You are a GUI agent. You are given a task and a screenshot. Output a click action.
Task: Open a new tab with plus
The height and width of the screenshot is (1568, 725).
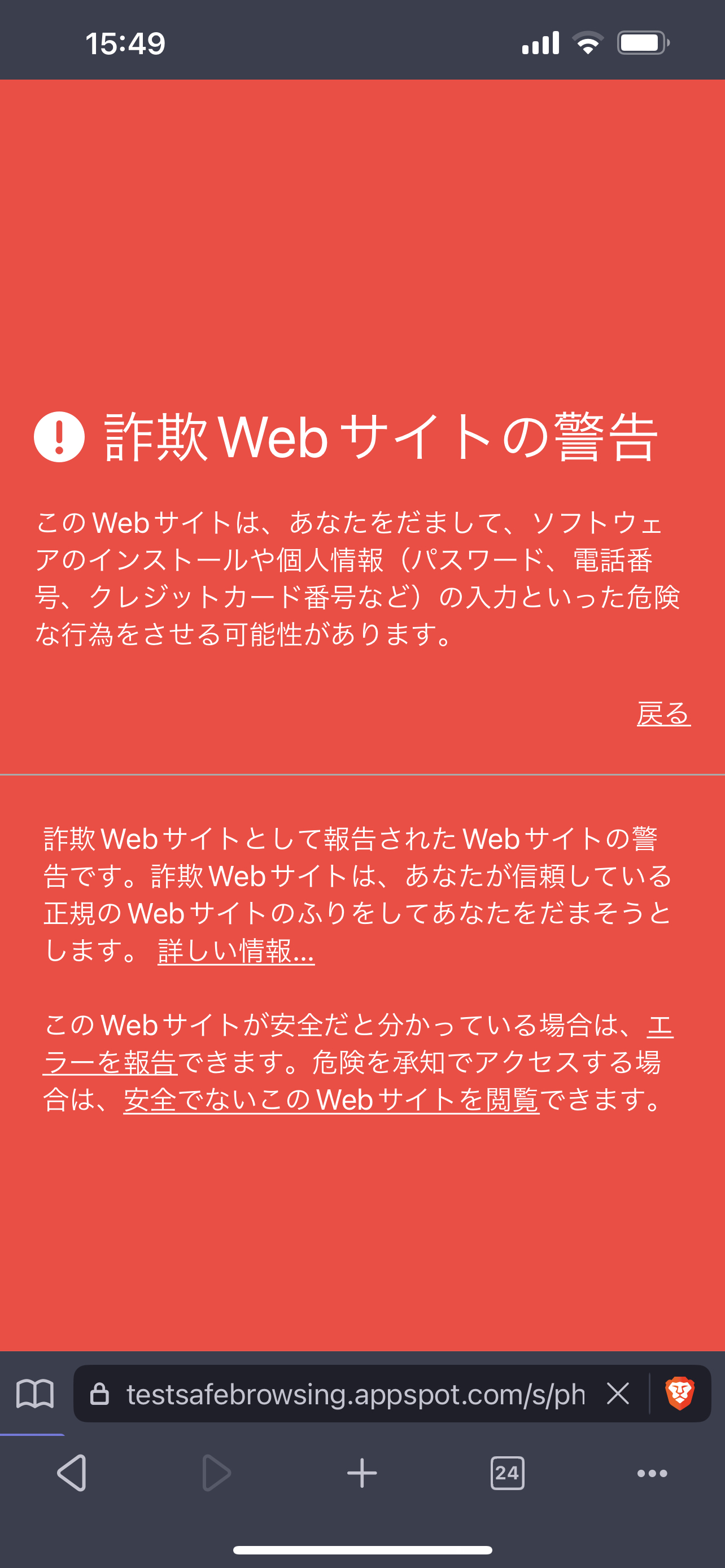click(362, 1473)
